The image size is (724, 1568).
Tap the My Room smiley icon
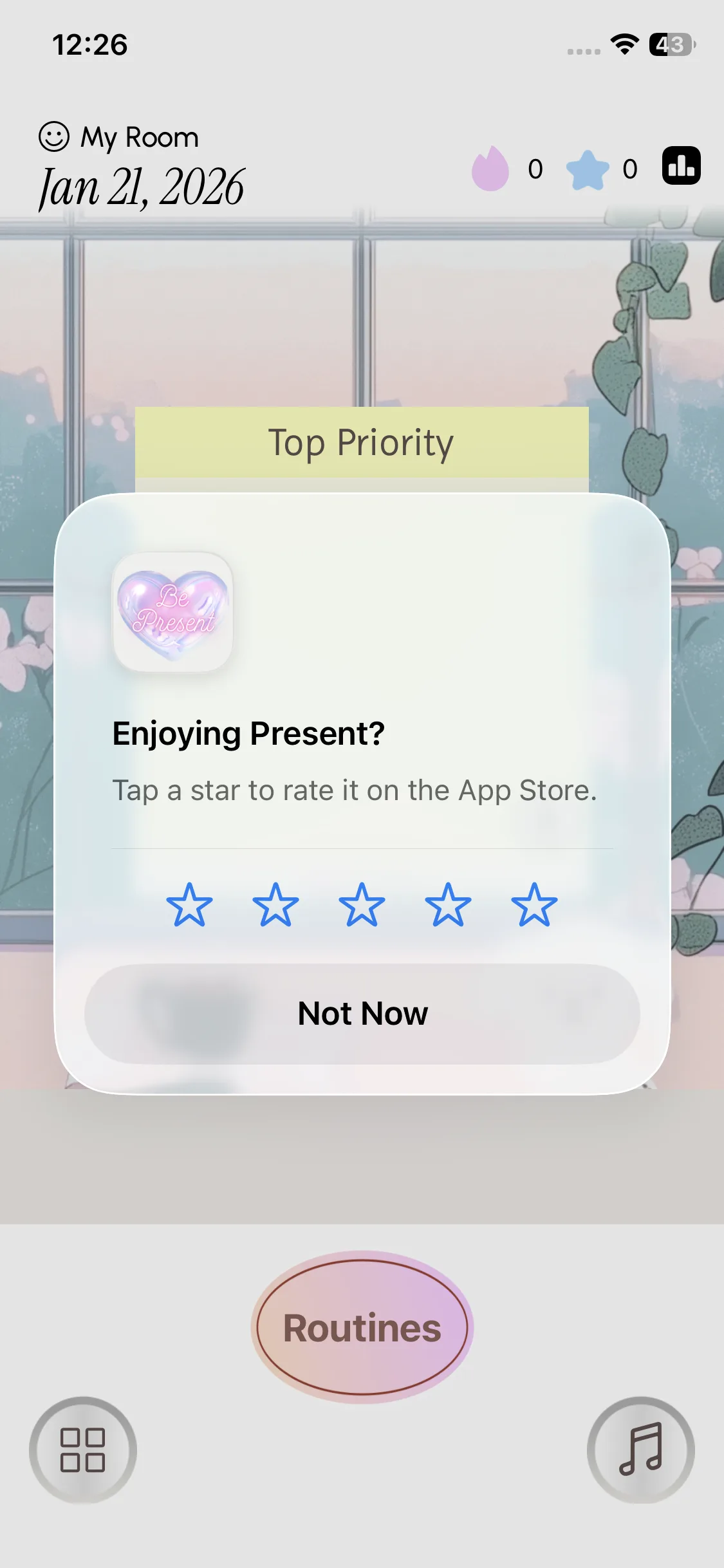point(54,136)
